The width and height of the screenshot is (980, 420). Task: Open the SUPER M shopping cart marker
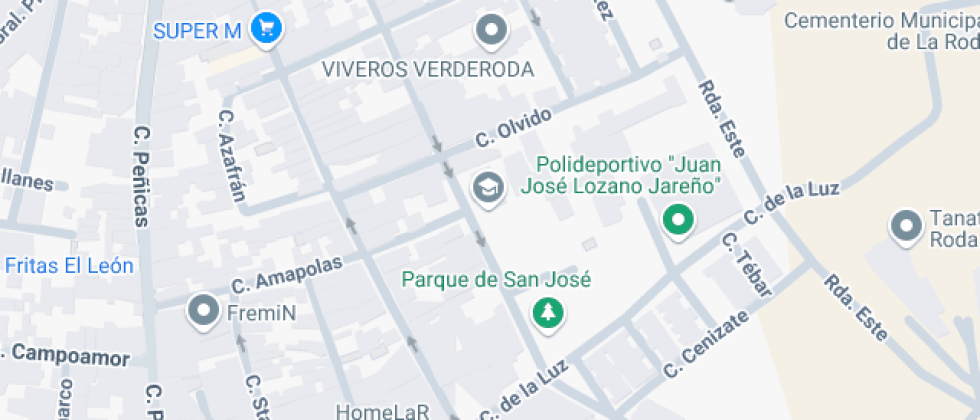(266, 28)
